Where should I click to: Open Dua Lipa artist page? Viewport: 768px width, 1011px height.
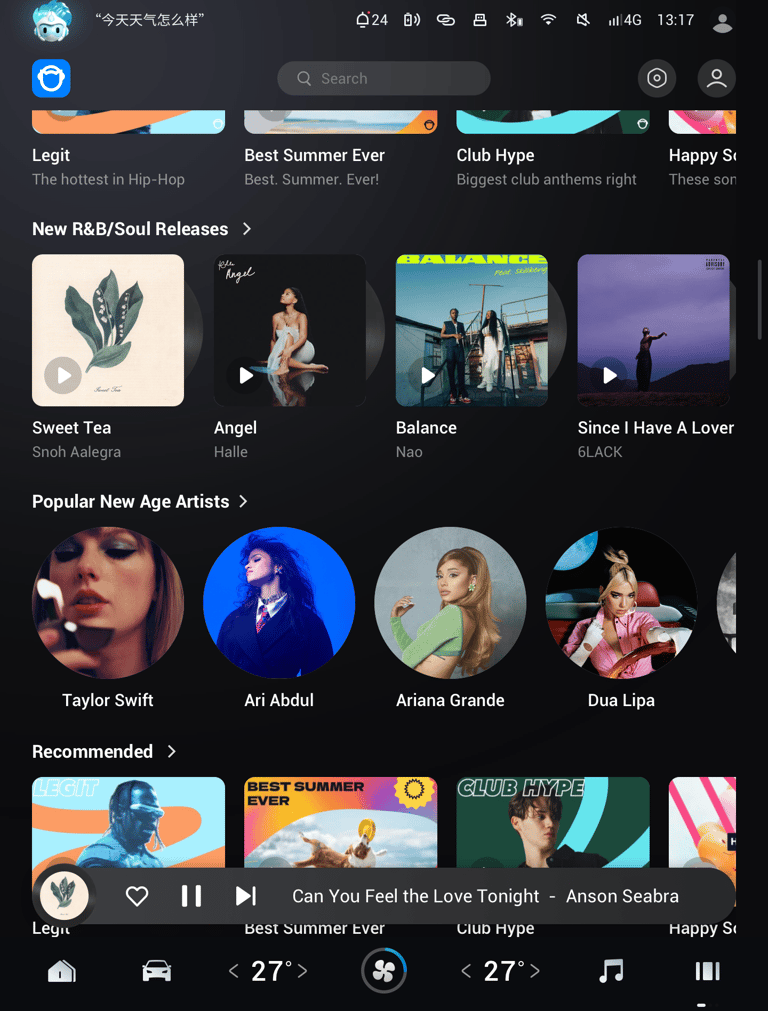tap(621, 603)
